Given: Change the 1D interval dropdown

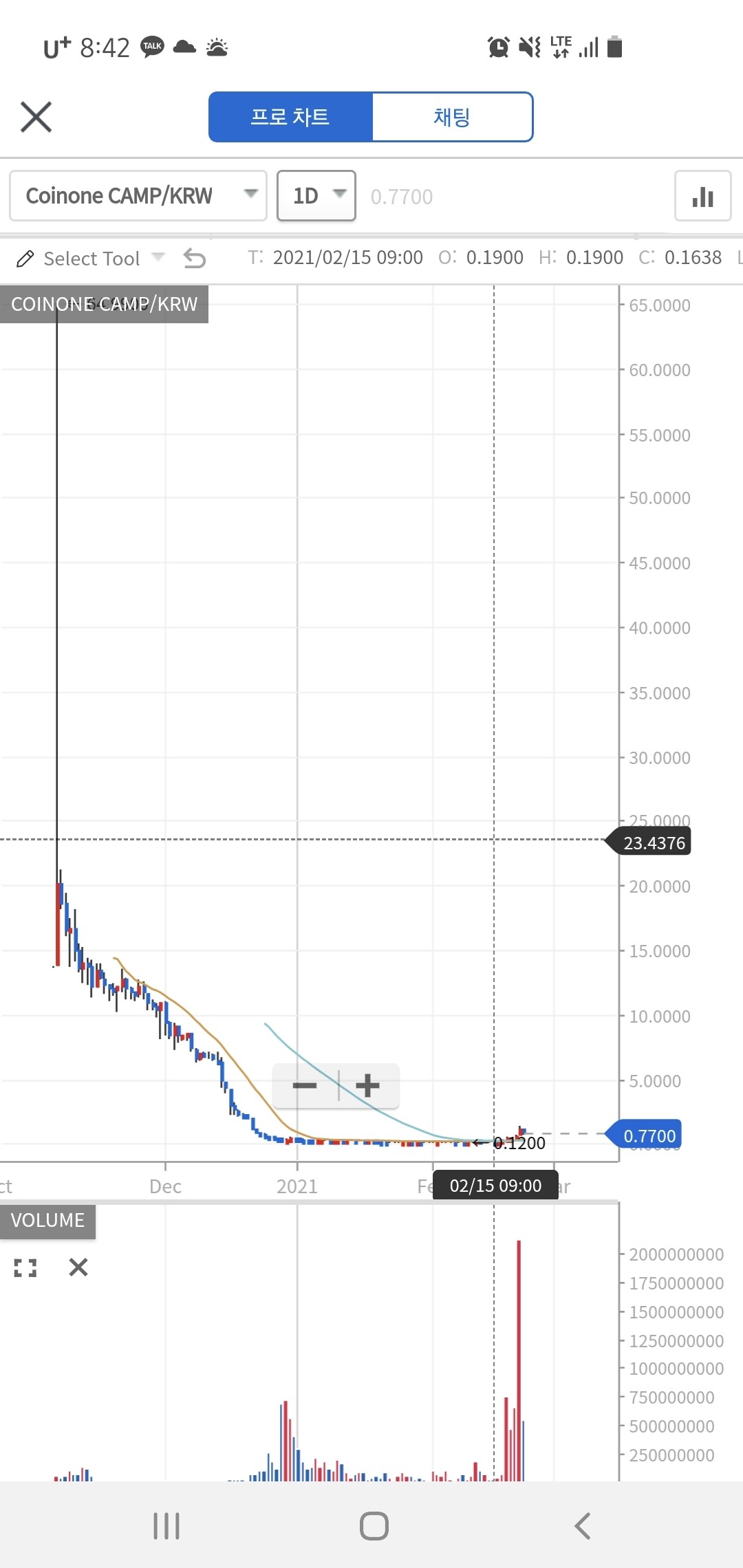Looking at the screenshot, I should pyautogui.click(x=316, y=196).
